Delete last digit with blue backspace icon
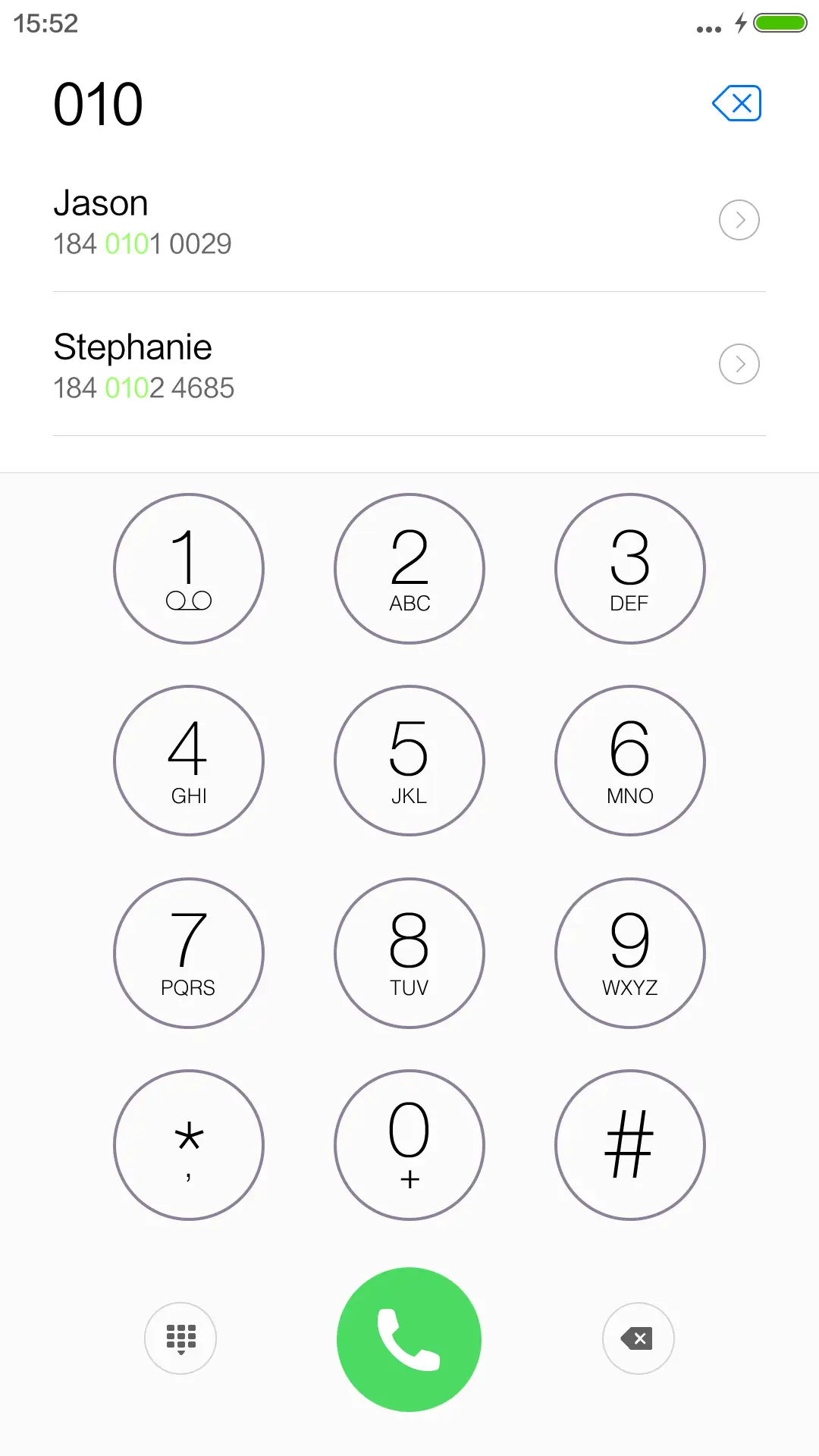 point(737,103)
